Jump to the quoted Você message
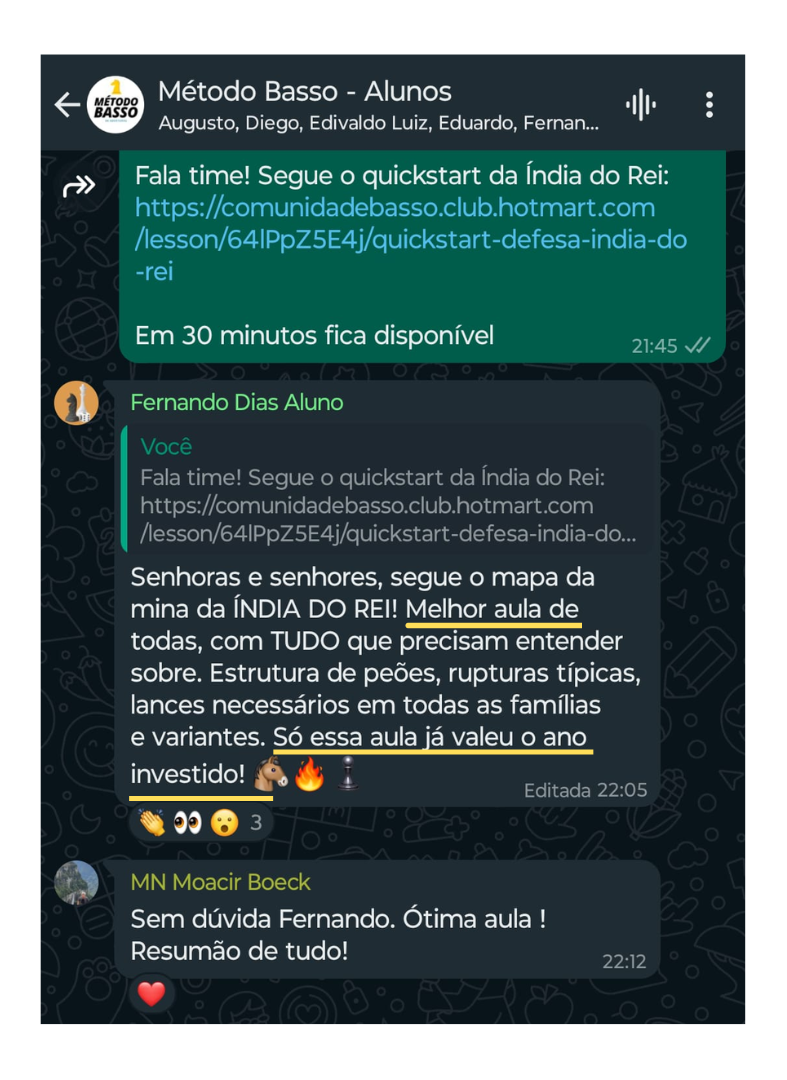Image resolution: width=787 pixels, height=1080 pixels. [x=388, y=490]
